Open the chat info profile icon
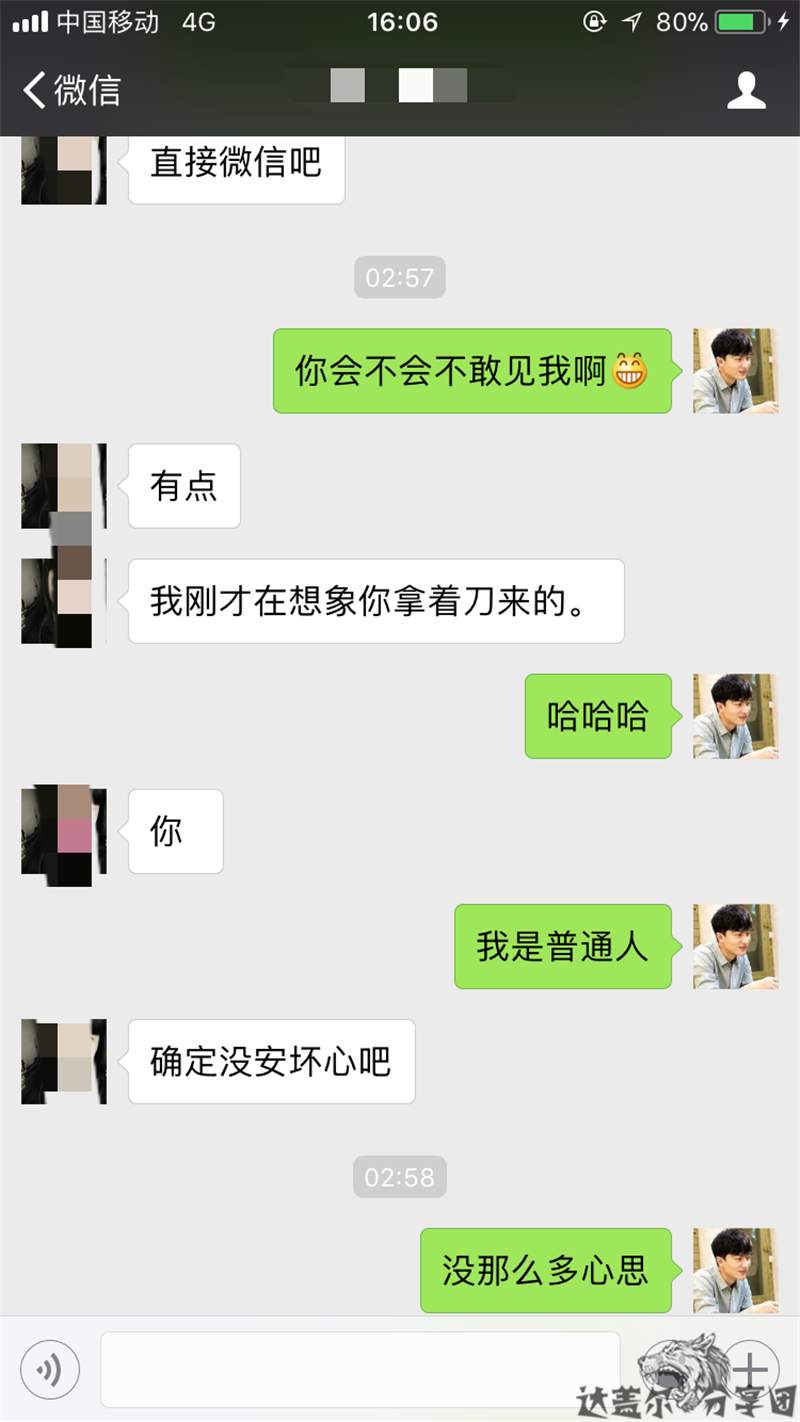The image size is (800, 1422). pos(745,90)
